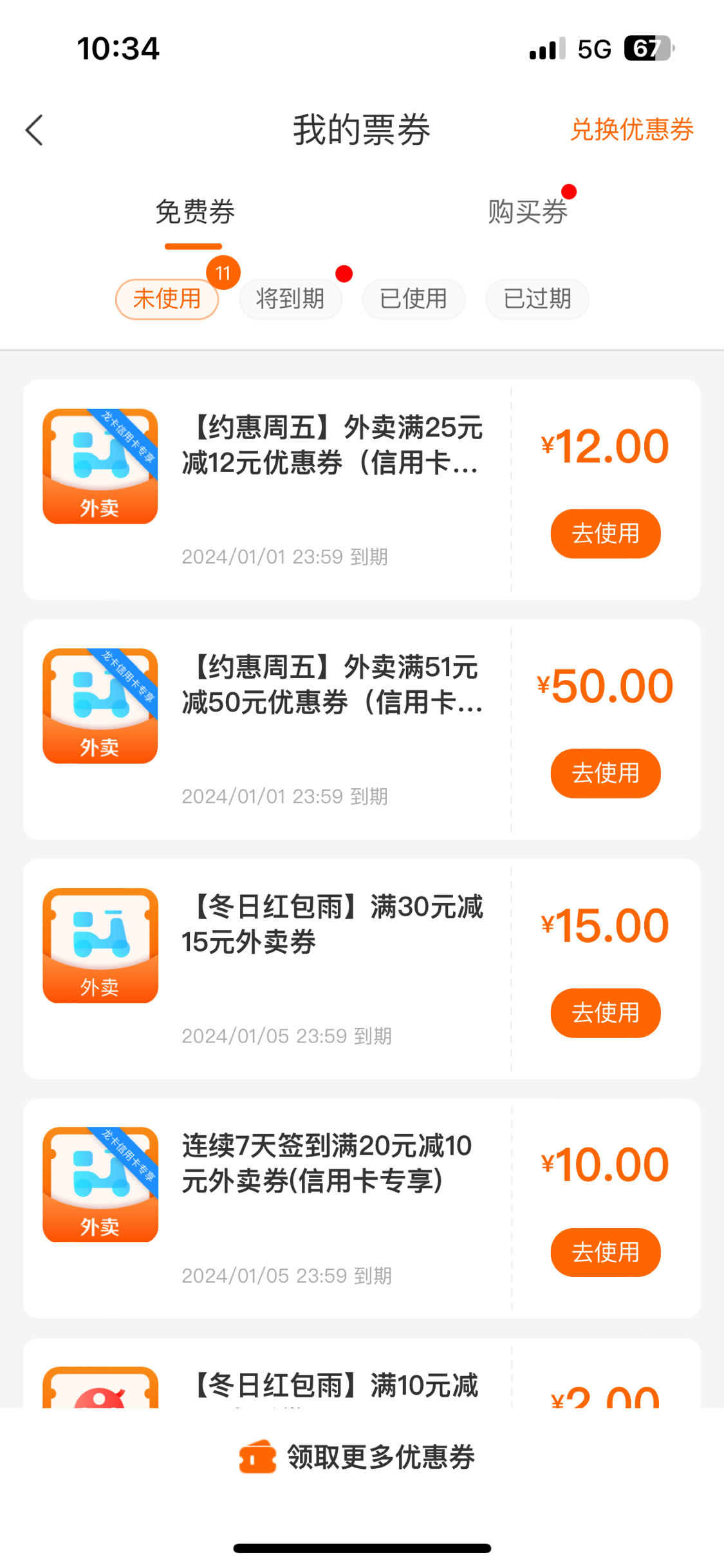Go back using the top-left arrow
The height and width of the screenshot is (1568, 724).
34,130
